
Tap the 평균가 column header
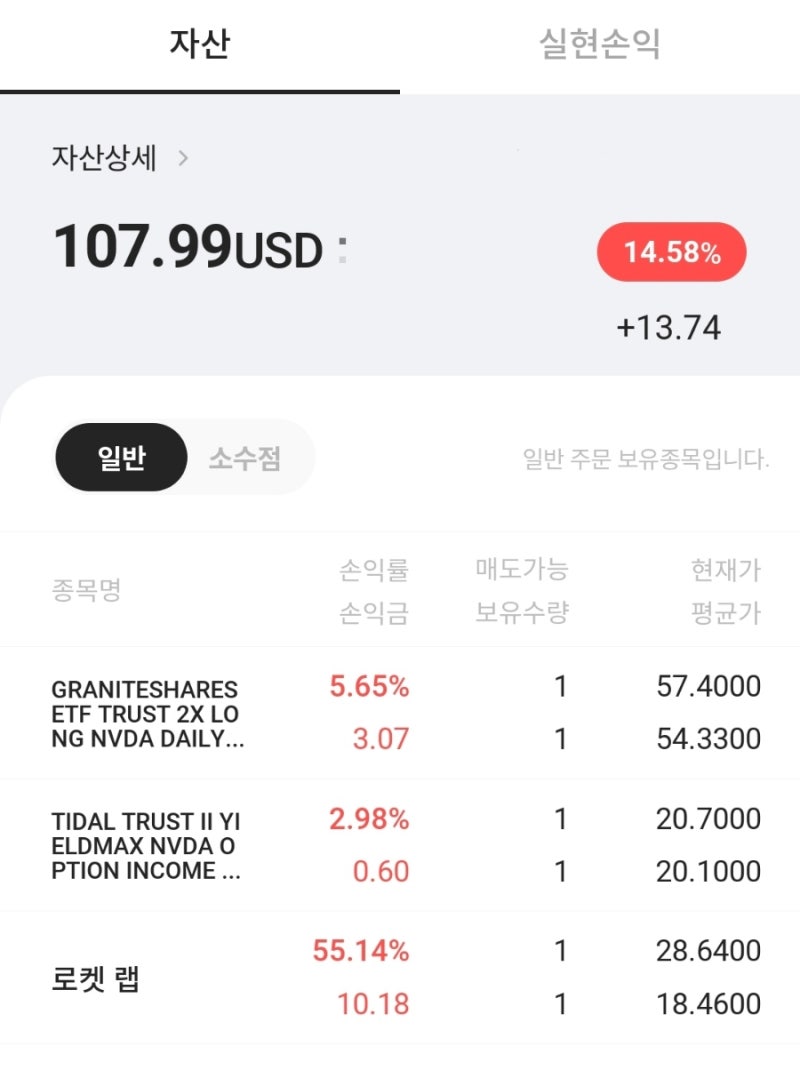pyautogui.click(x=723, y=610)
